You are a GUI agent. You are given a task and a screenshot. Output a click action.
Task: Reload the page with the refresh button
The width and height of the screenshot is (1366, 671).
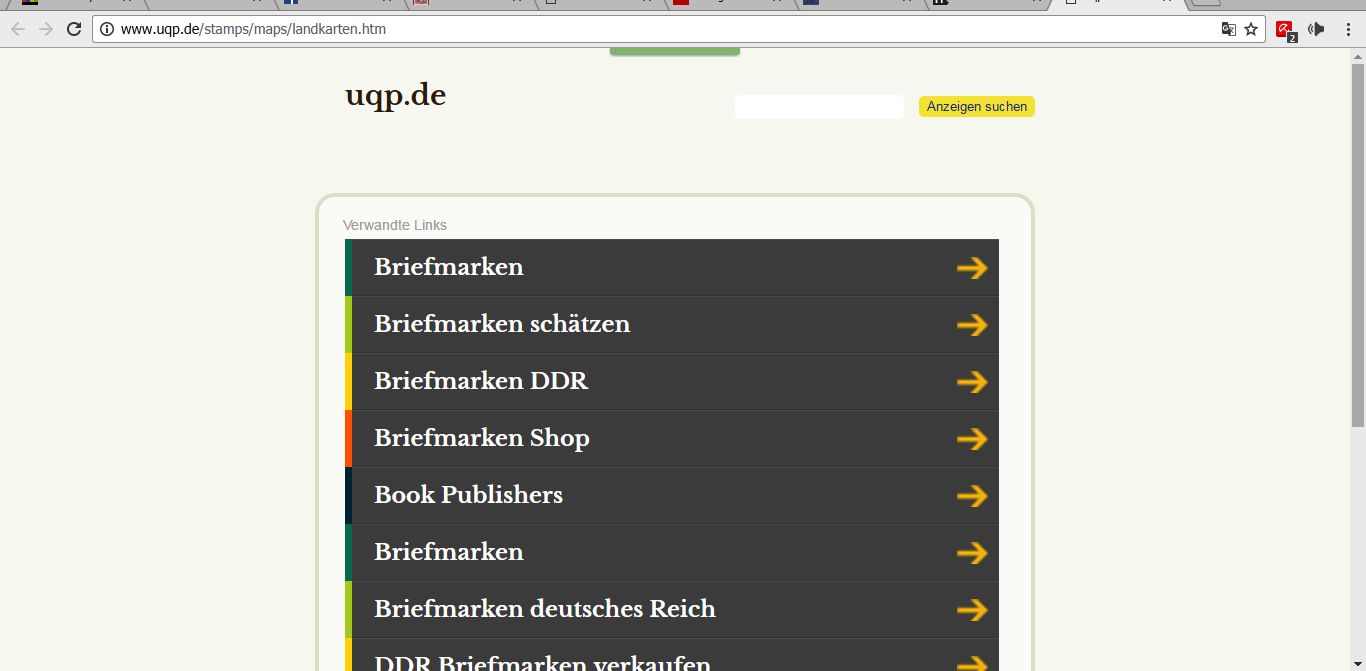74,29
